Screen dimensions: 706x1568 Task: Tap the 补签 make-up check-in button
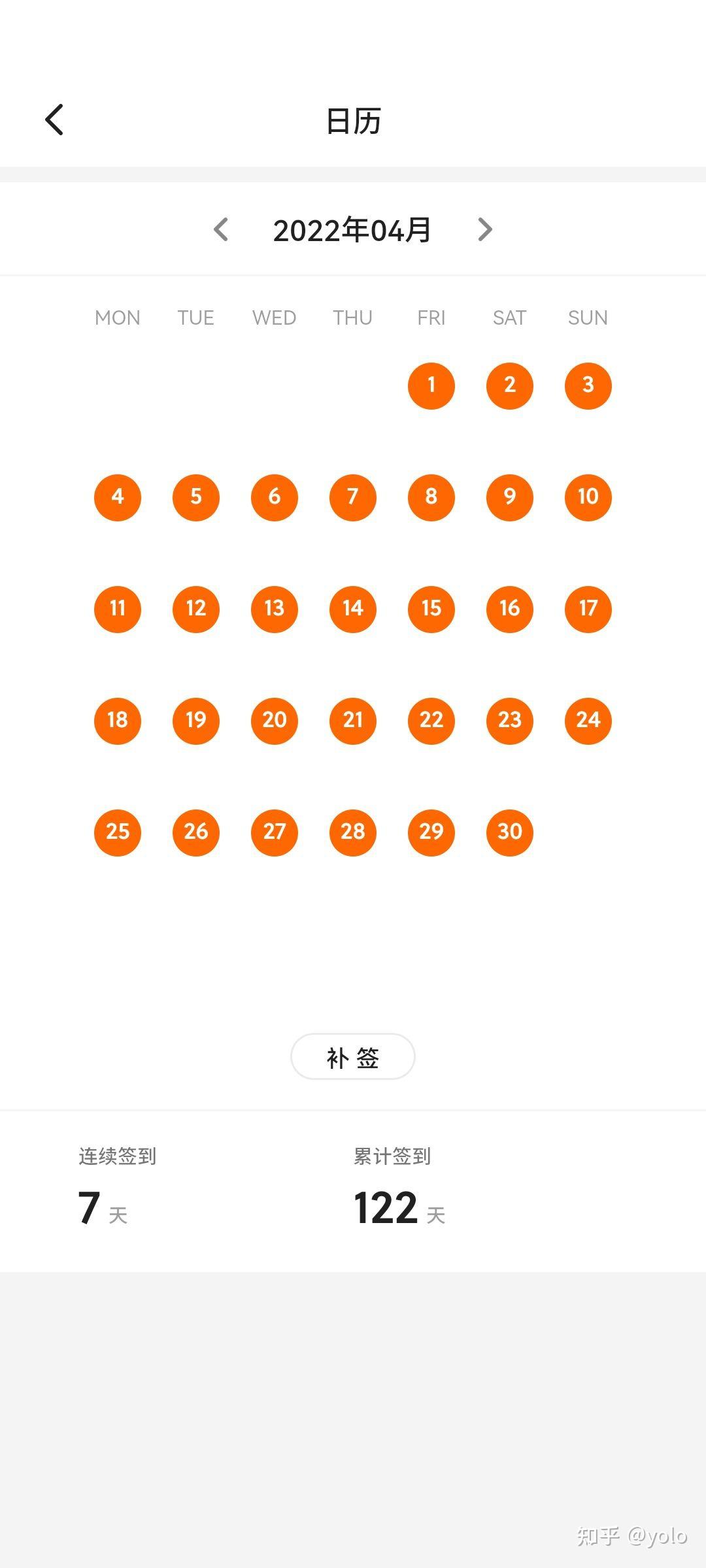[x=353, y=1056]
